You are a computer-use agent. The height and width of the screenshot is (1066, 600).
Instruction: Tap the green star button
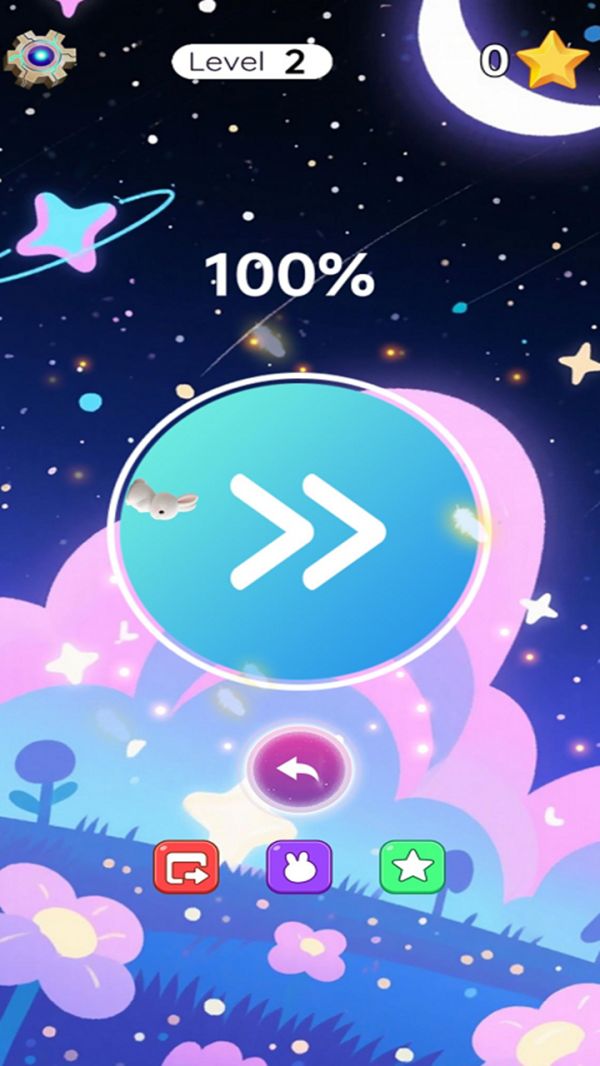(x=412, y=867)
